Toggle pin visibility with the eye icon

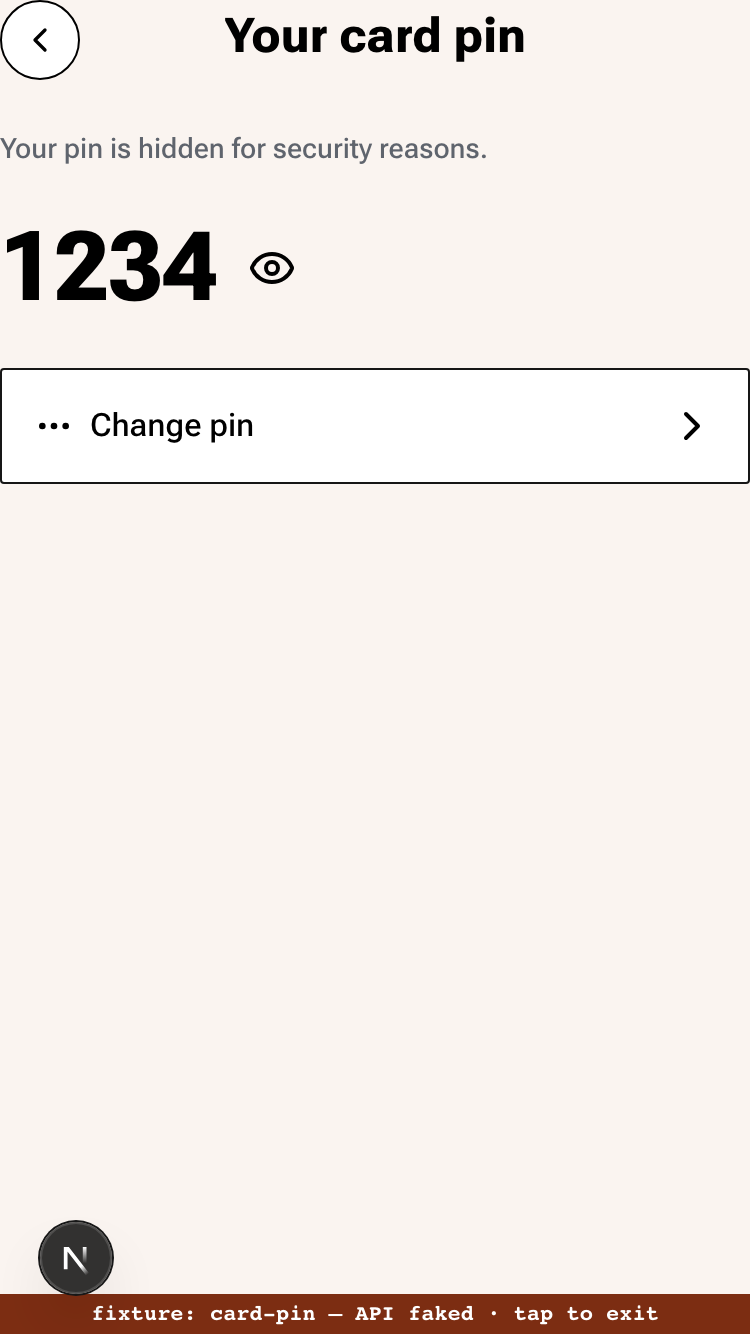272,268
